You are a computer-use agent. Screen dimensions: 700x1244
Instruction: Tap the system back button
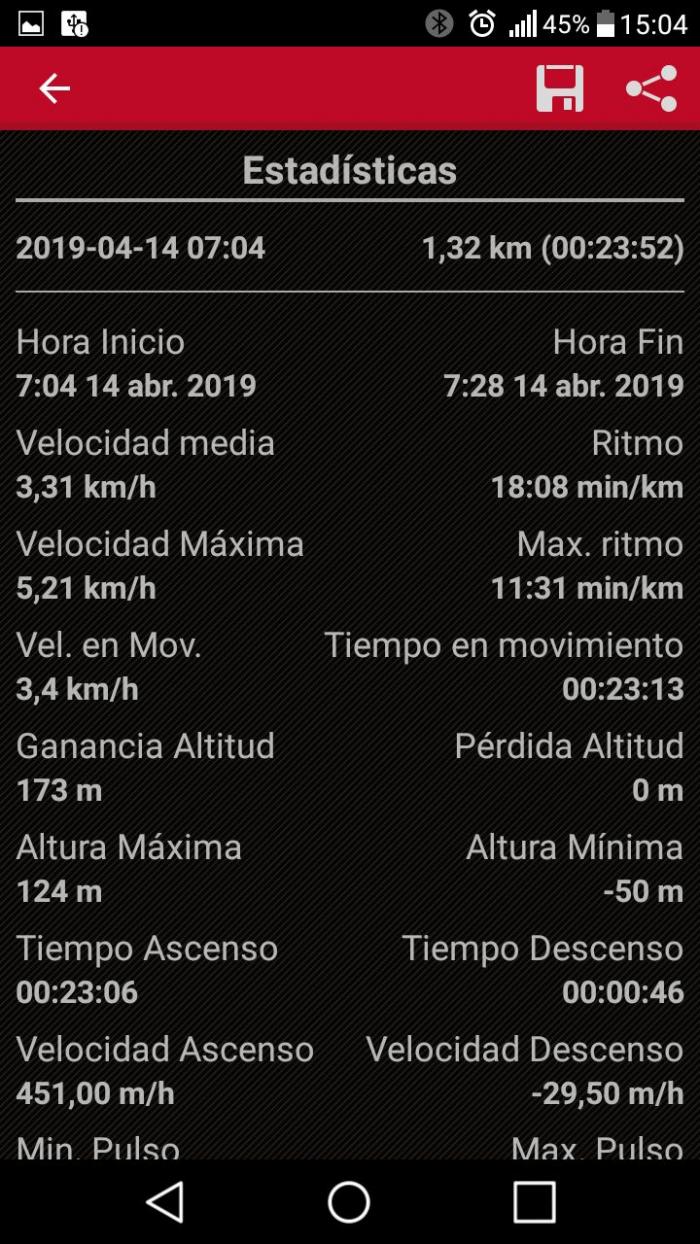pyautogui.click(x=165, y=1201)
